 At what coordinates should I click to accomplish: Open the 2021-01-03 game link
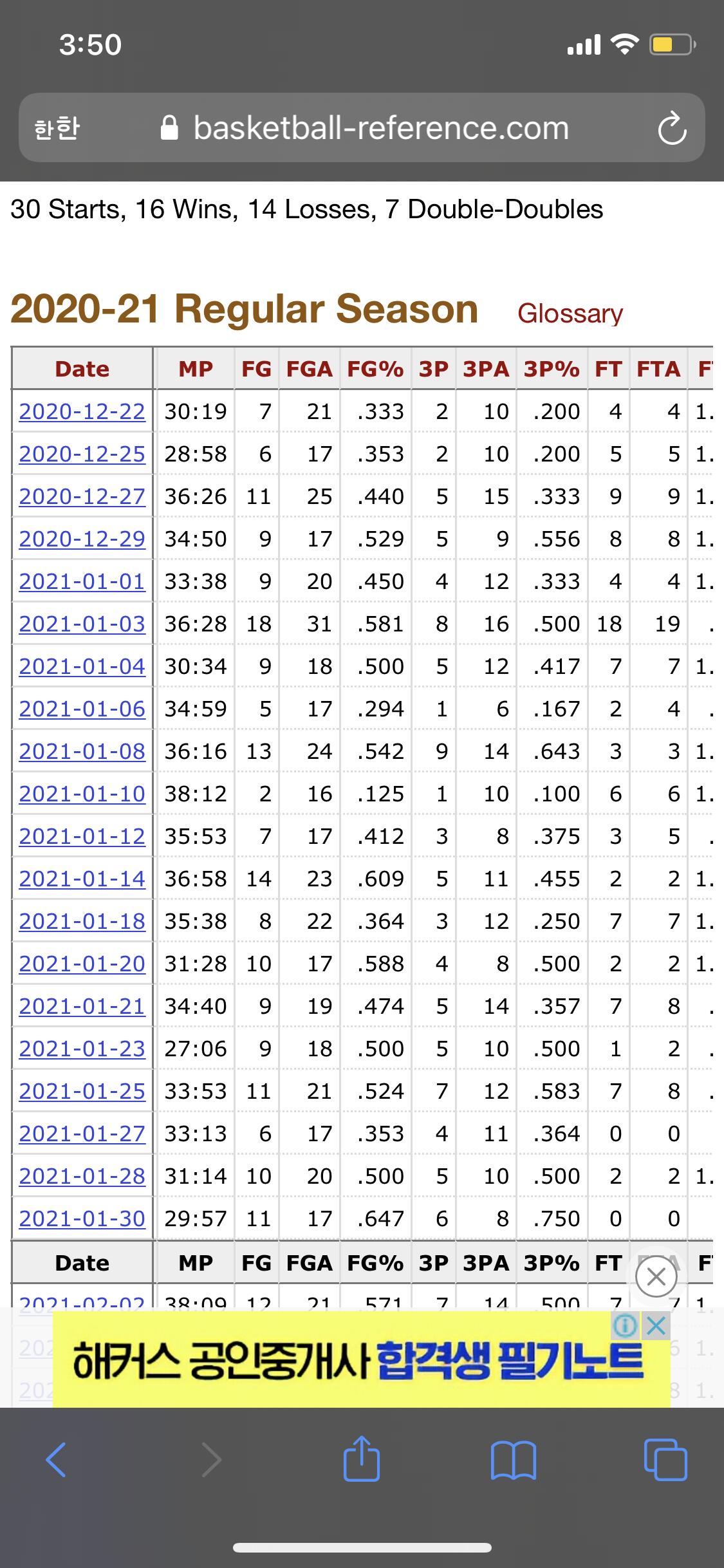(x=82, y=624)
